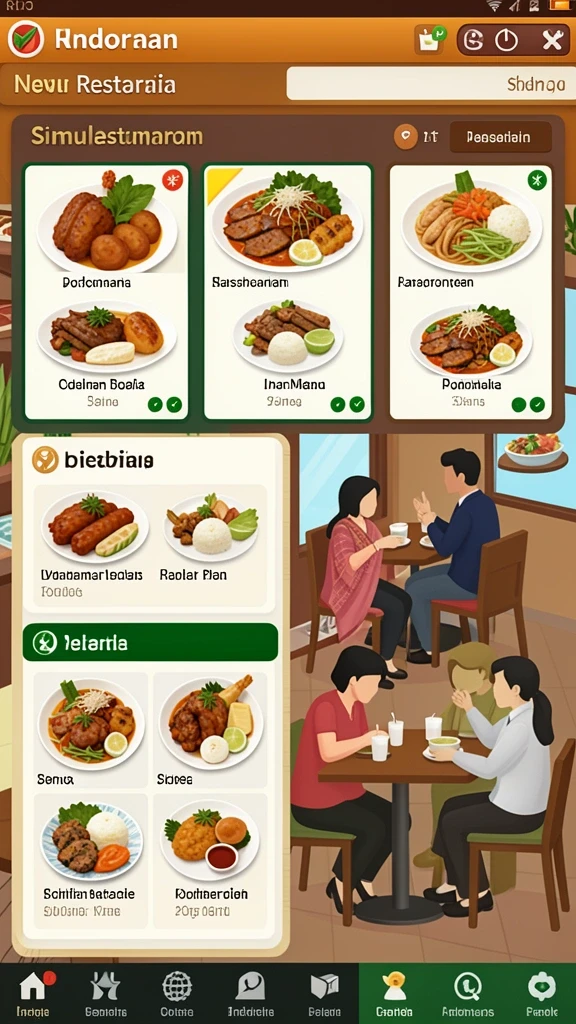Open the Rothneroieh dish

(x=210, y=860)
